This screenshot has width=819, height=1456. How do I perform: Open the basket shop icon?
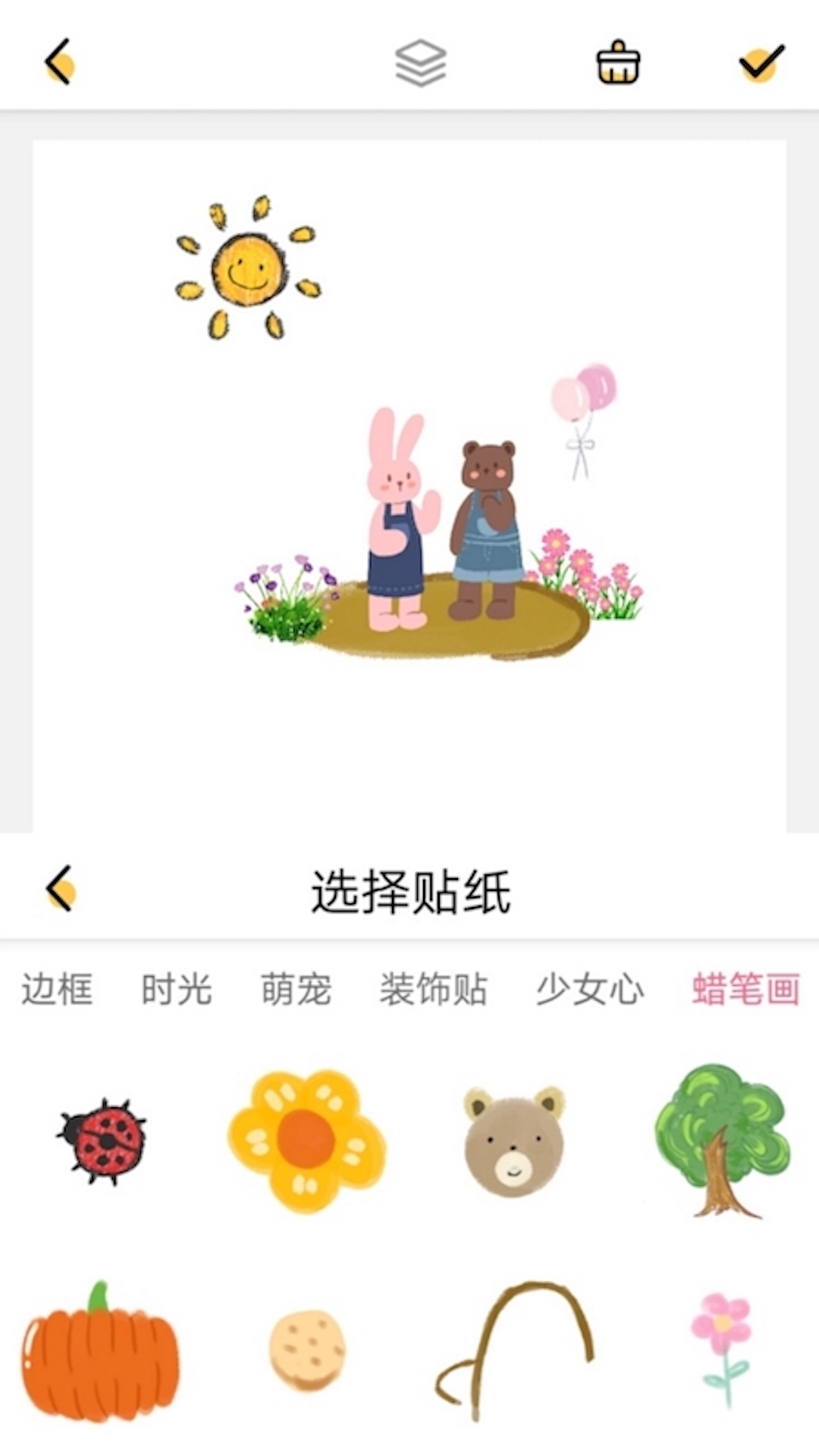(618, 62)
